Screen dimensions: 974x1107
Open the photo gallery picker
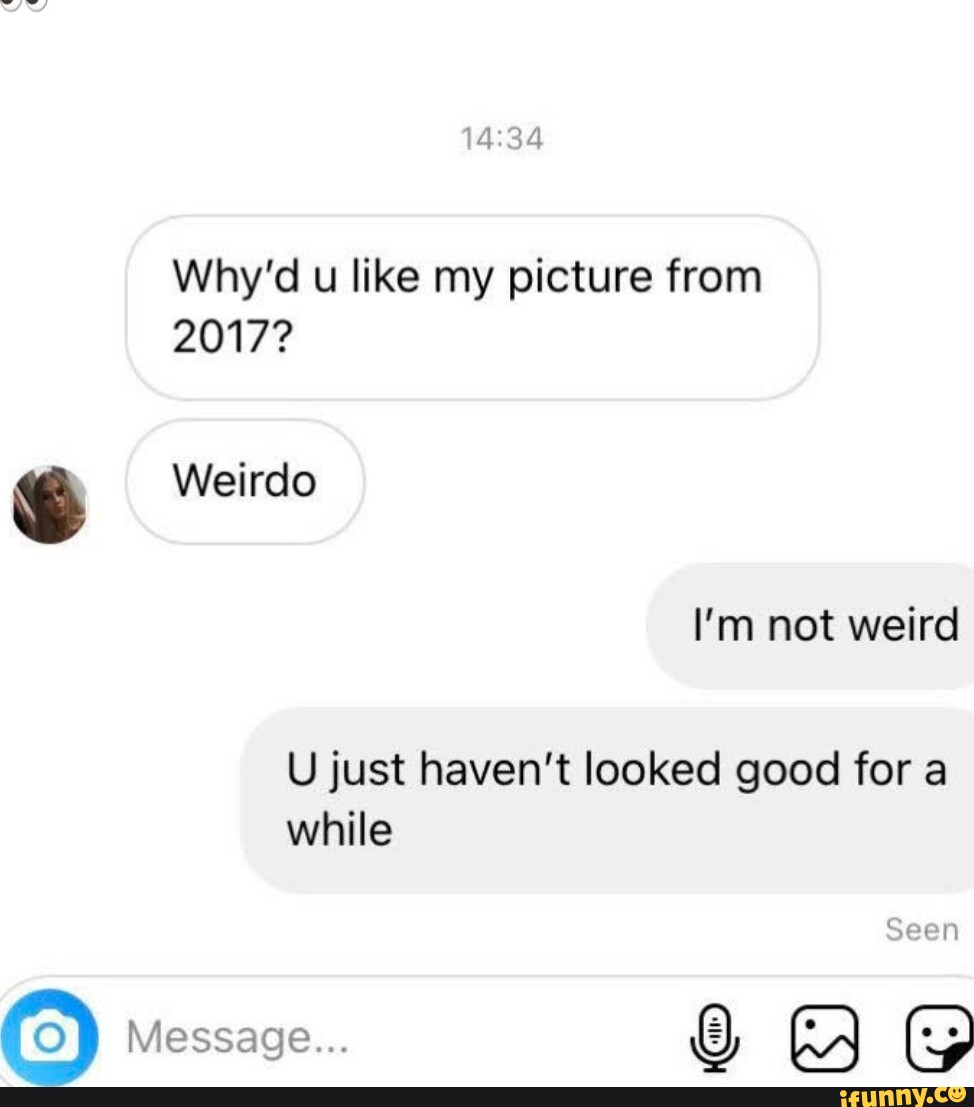point(823,1037)
